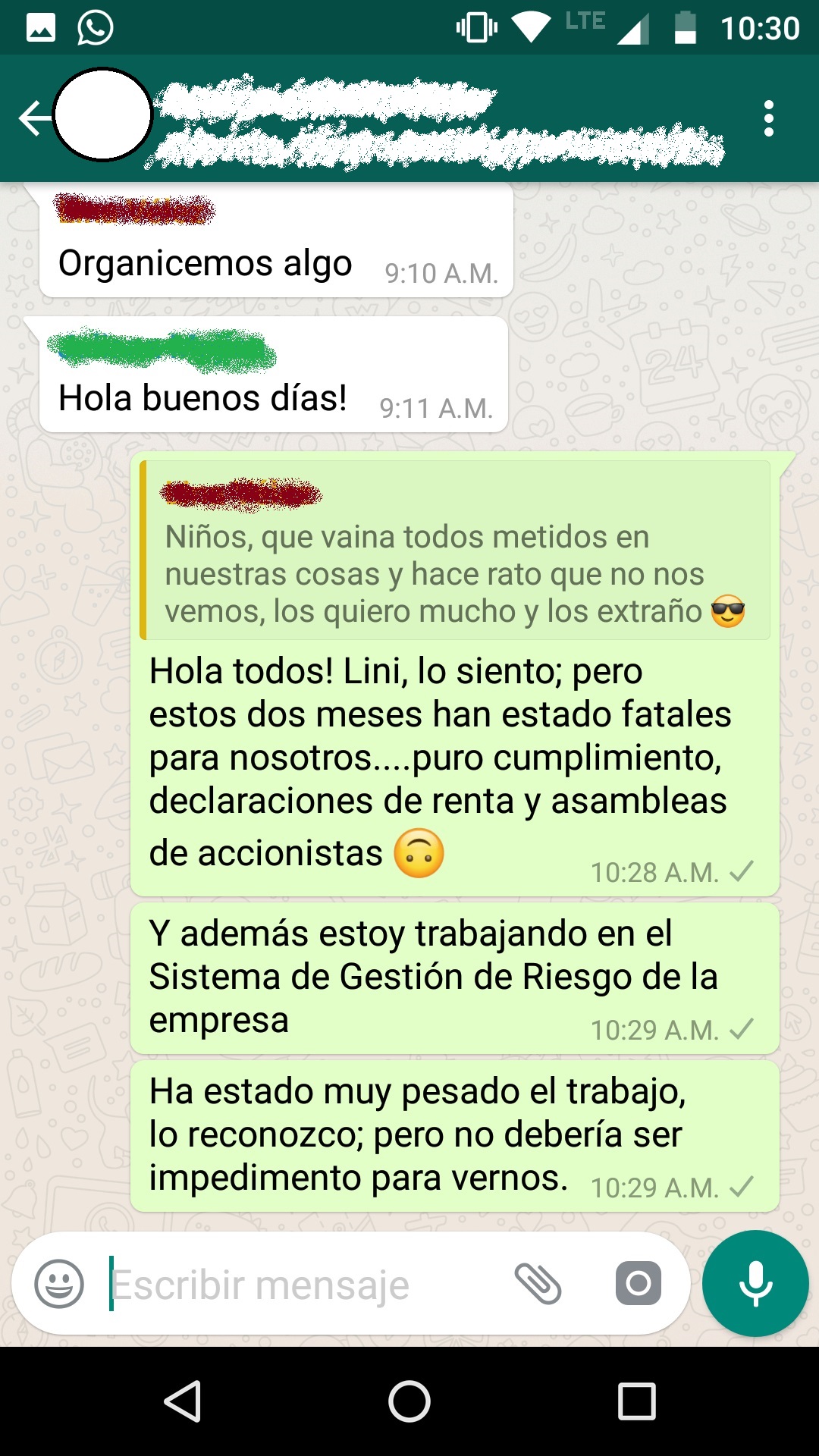Go back to the chats list

point(32,119)
